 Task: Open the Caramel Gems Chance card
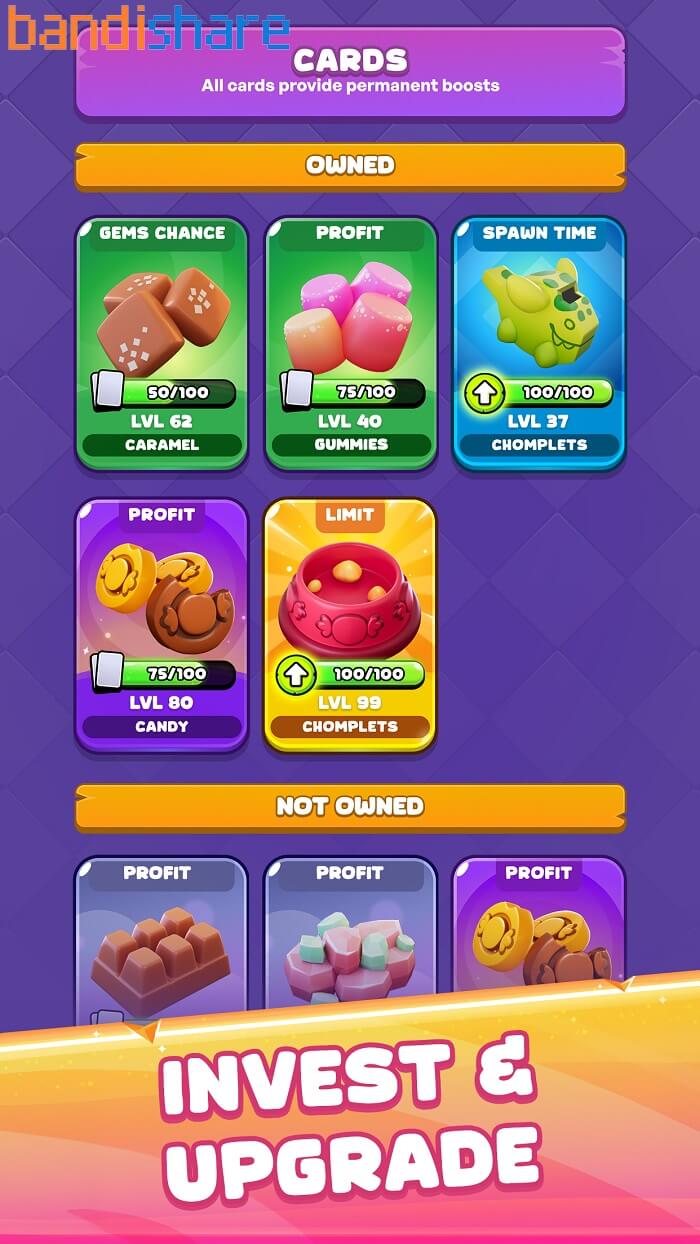point(162,343)
